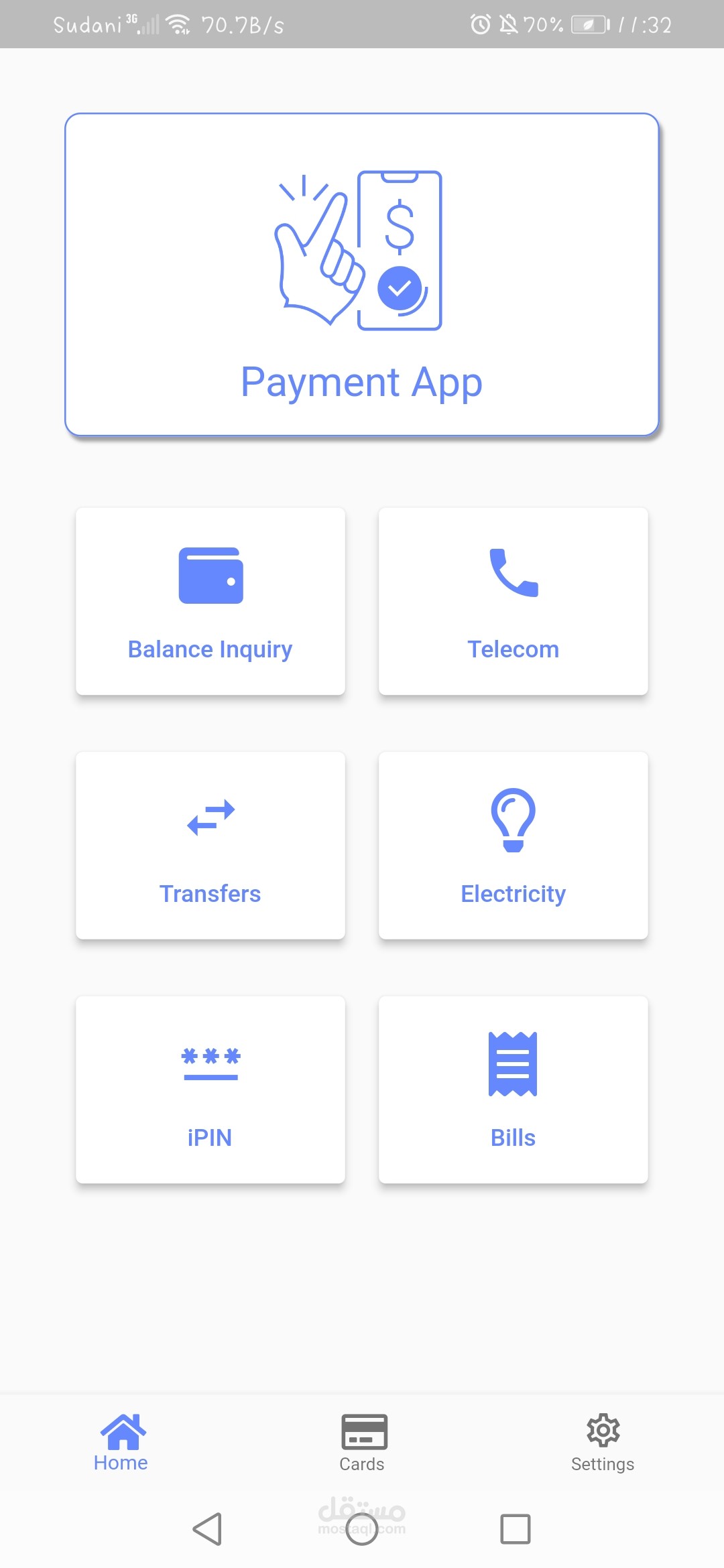Switch to the Cards tab
This screenshot has width=724, height=1568.
[362, 1443]
